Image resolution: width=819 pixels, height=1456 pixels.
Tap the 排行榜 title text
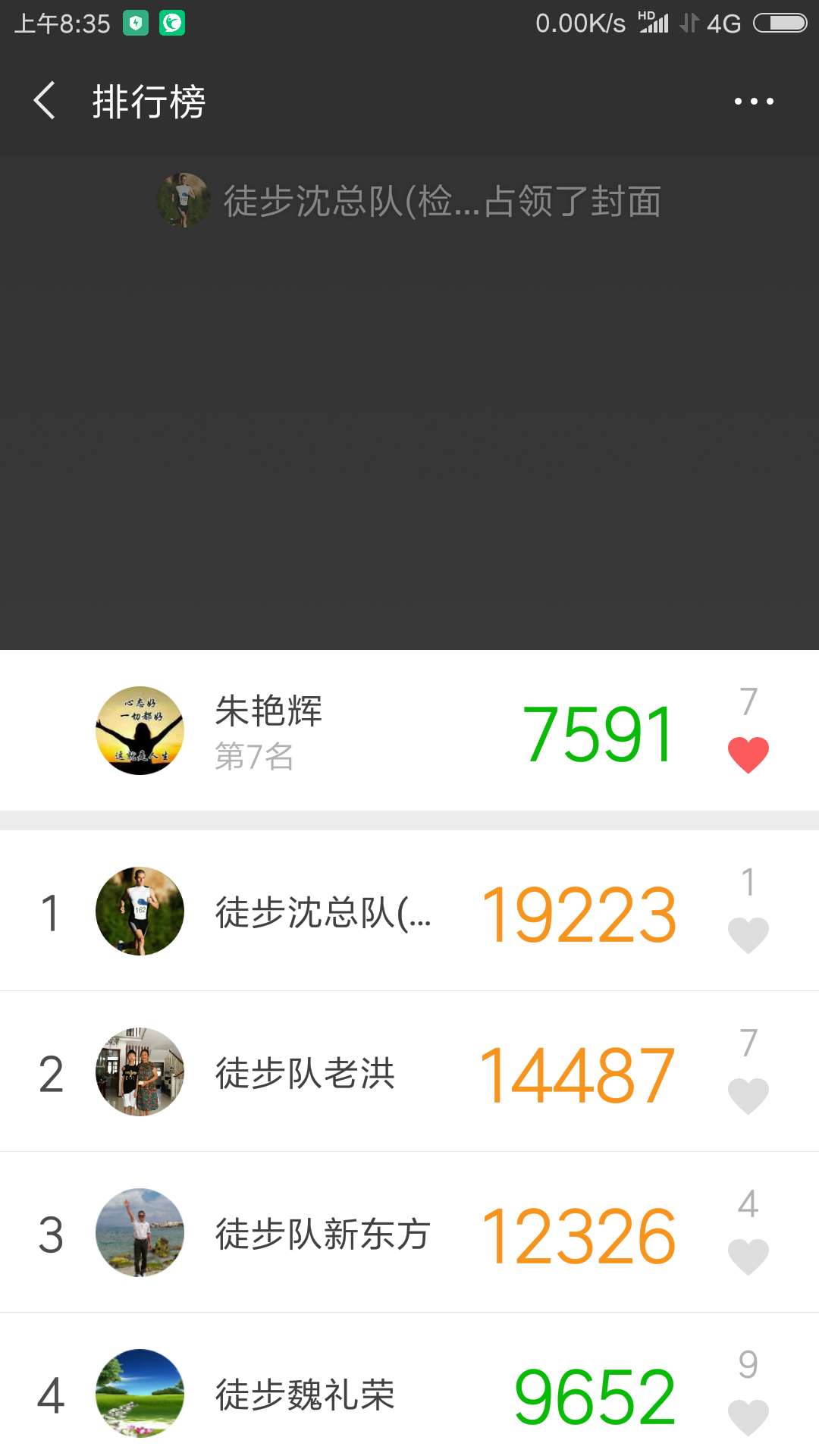pyautogui.click(x=147, y=101)
